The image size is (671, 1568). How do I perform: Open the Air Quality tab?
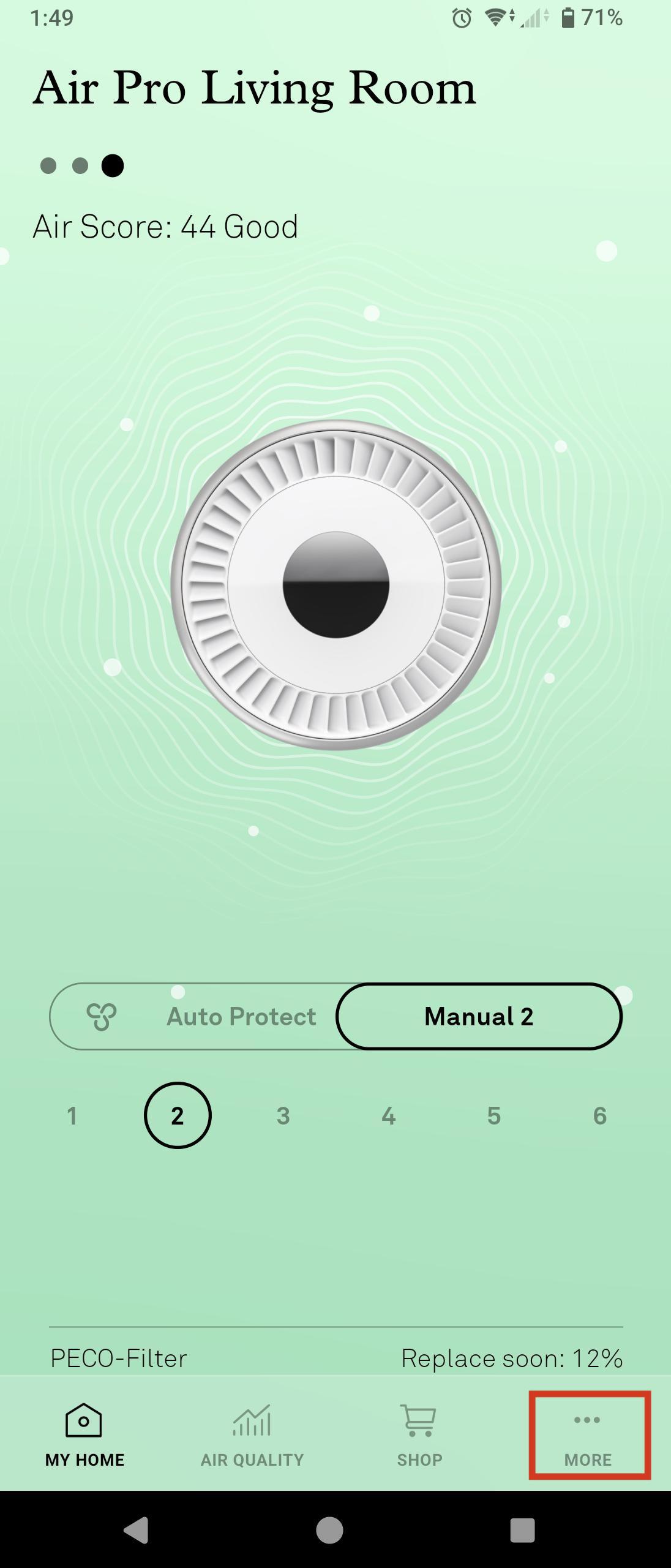[x=252, y=1436]
